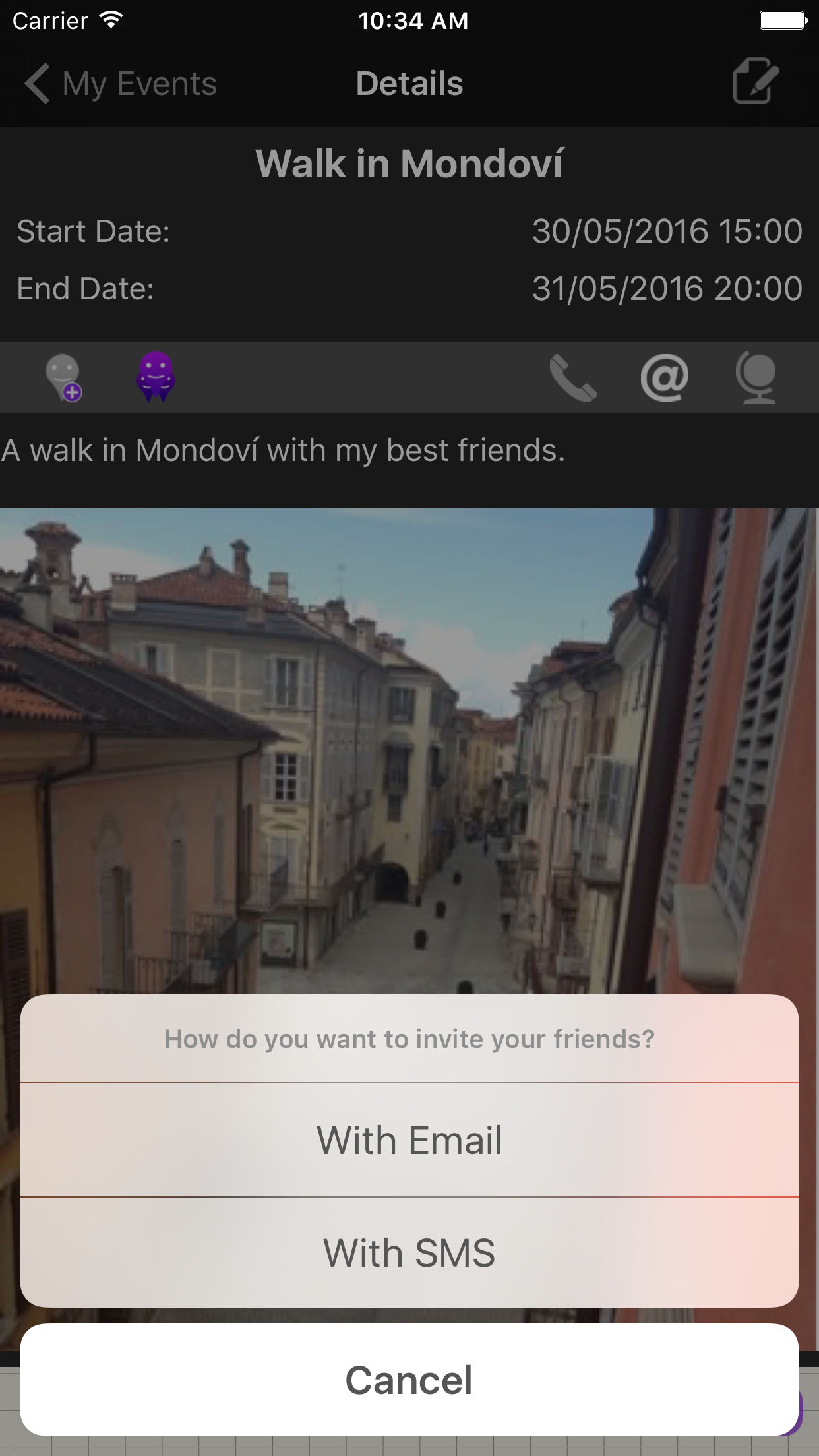Viewport: 819px width, 1456px height.
Task: Select With SMS to invite friends
Action: [409, 1252]
